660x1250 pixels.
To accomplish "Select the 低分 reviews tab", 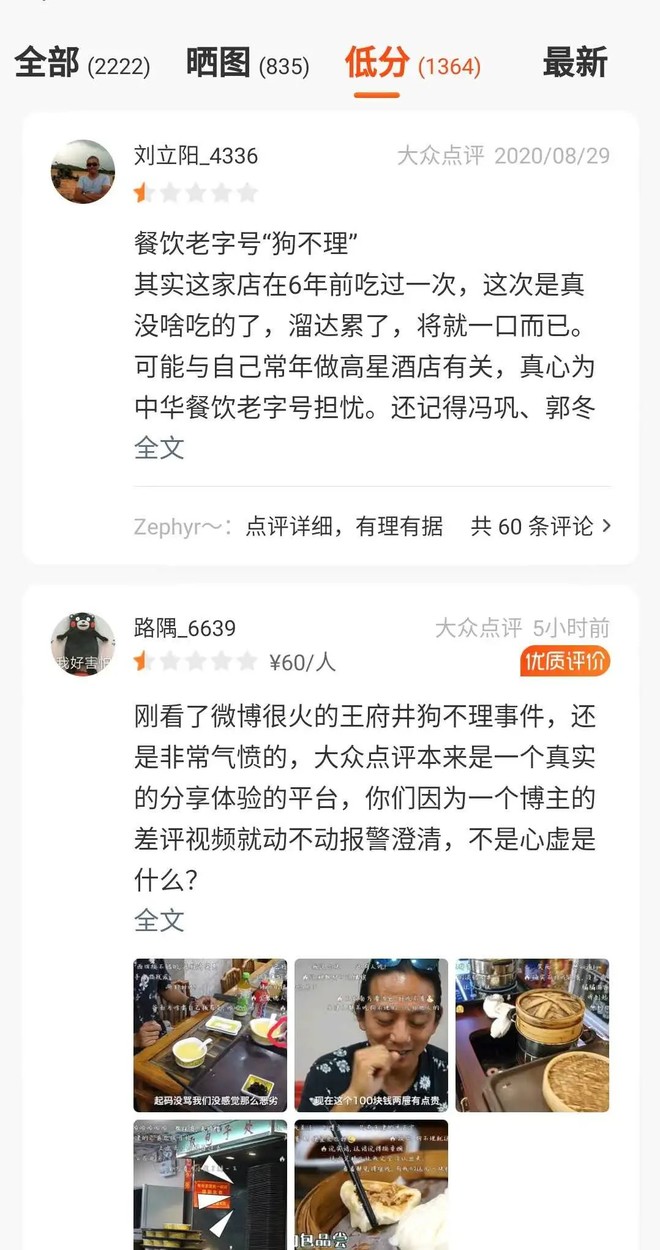I will (x=412, y=64).
